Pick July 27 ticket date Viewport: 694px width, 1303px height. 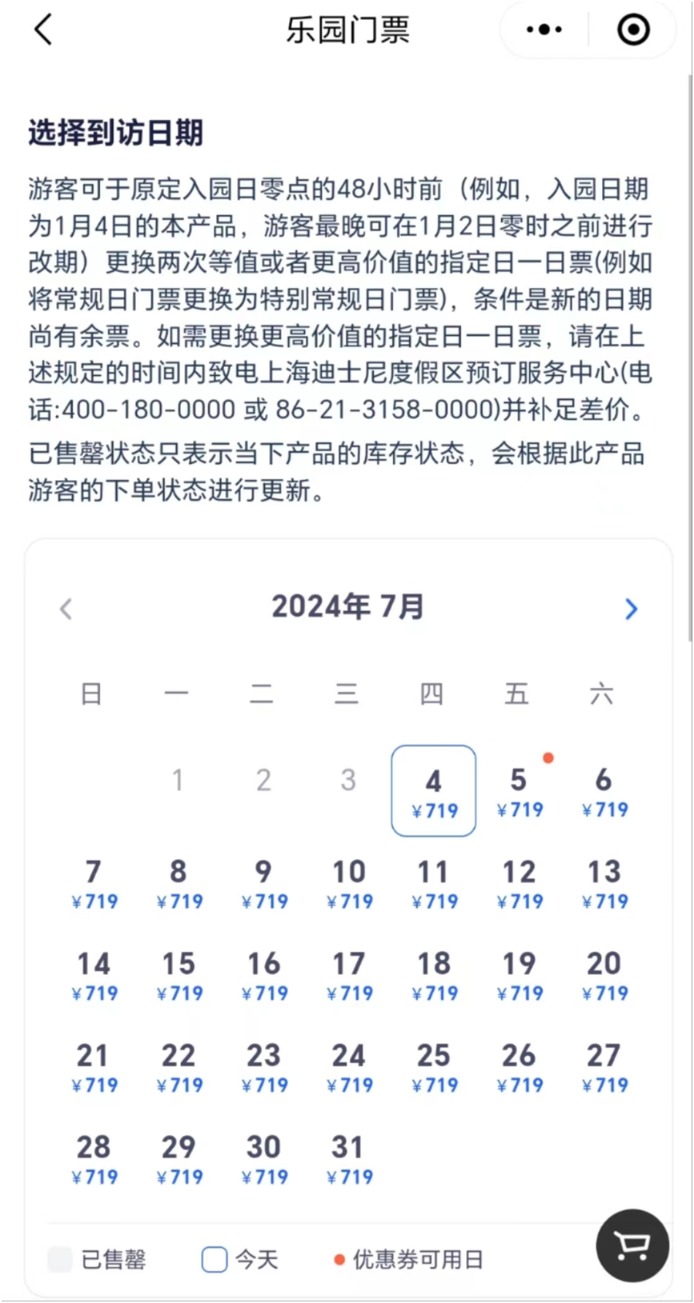pyautogui.click(x=604, y=1066)
